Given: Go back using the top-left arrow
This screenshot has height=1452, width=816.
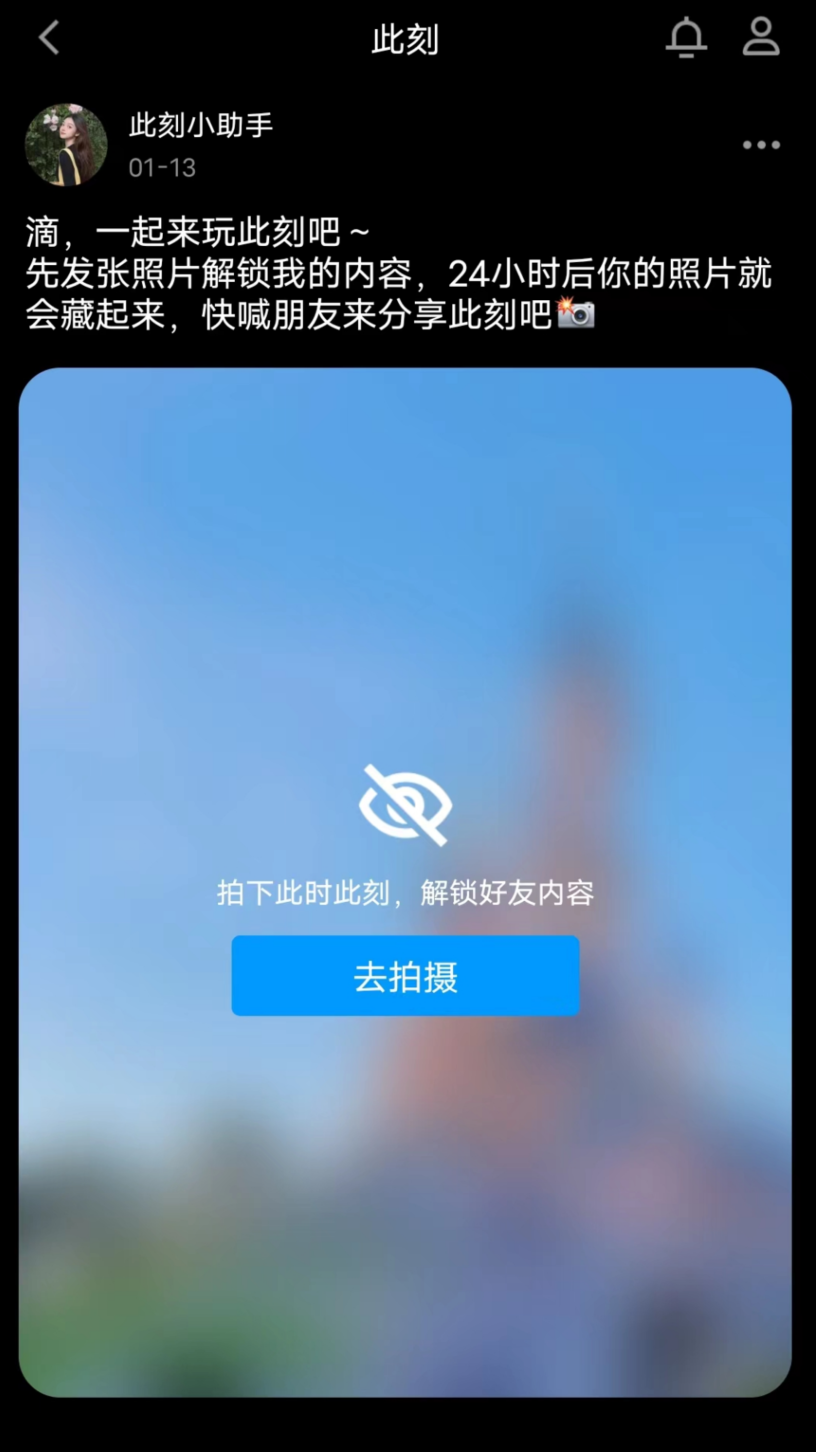Looking at the screenshot, I should click(49, 39).
